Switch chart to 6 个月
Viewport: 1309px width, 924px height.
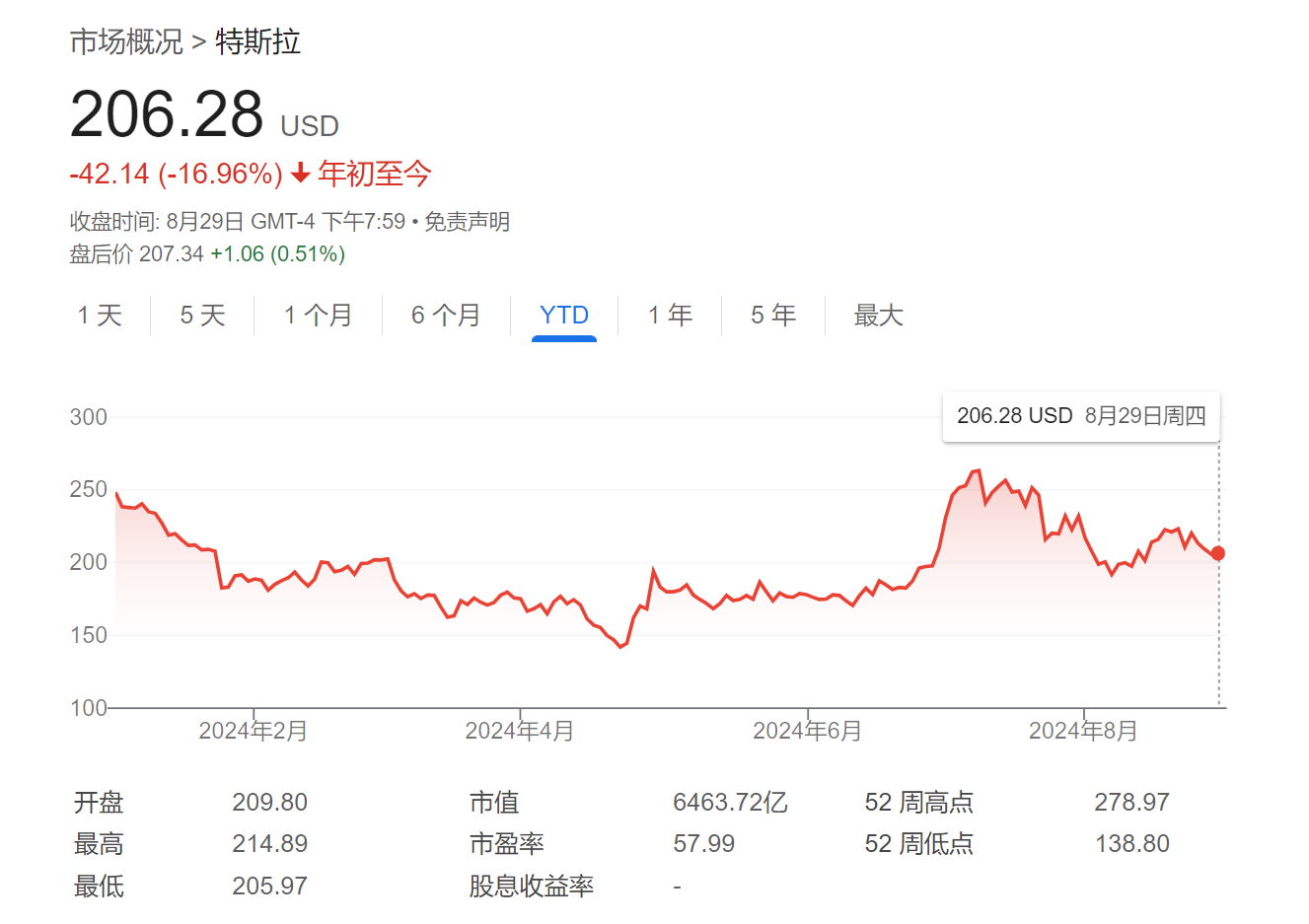[x=446, y=316]
